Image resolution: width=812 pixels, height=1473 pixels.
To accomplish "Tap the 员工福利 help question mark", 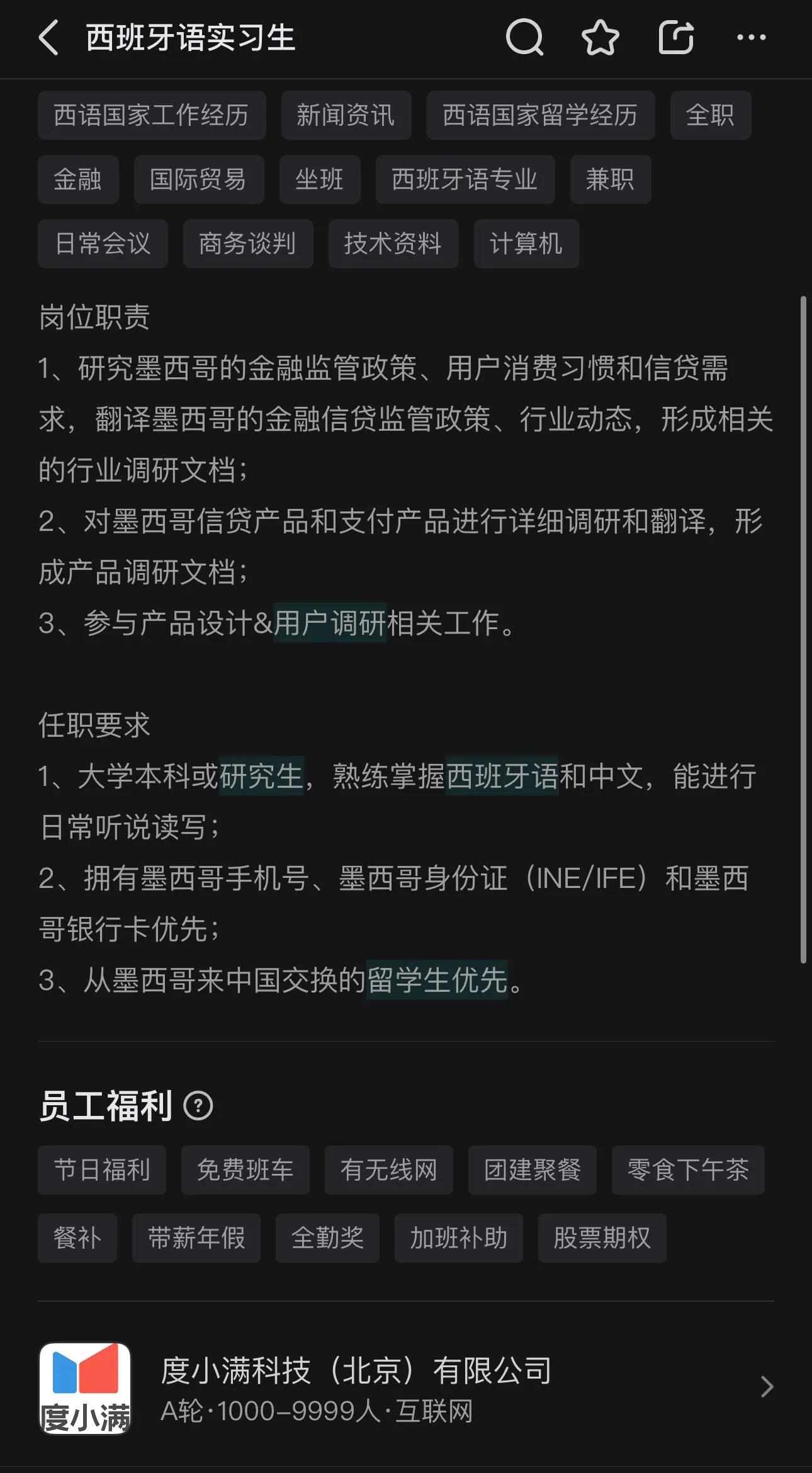I will tap(198, 1106).
